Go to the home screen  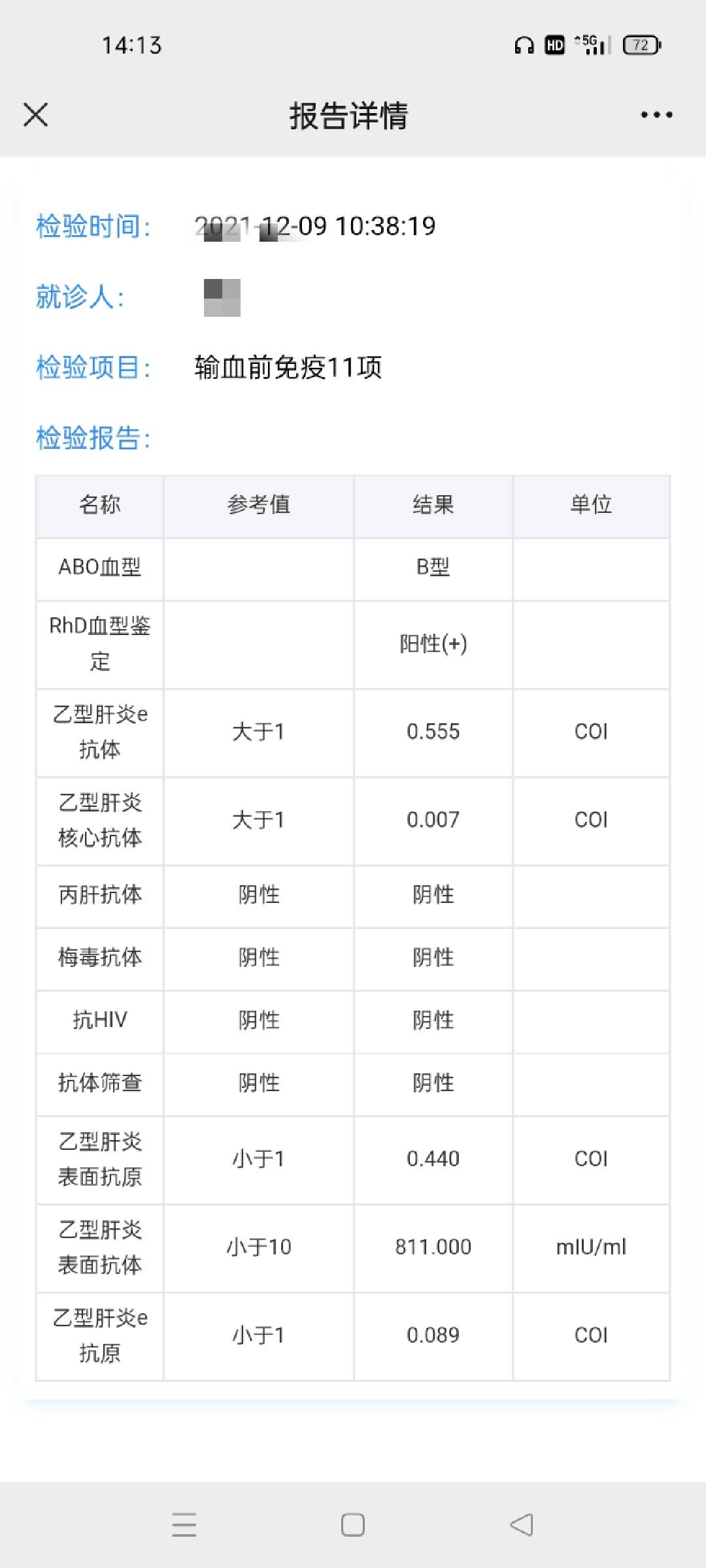coord(353,1525)
